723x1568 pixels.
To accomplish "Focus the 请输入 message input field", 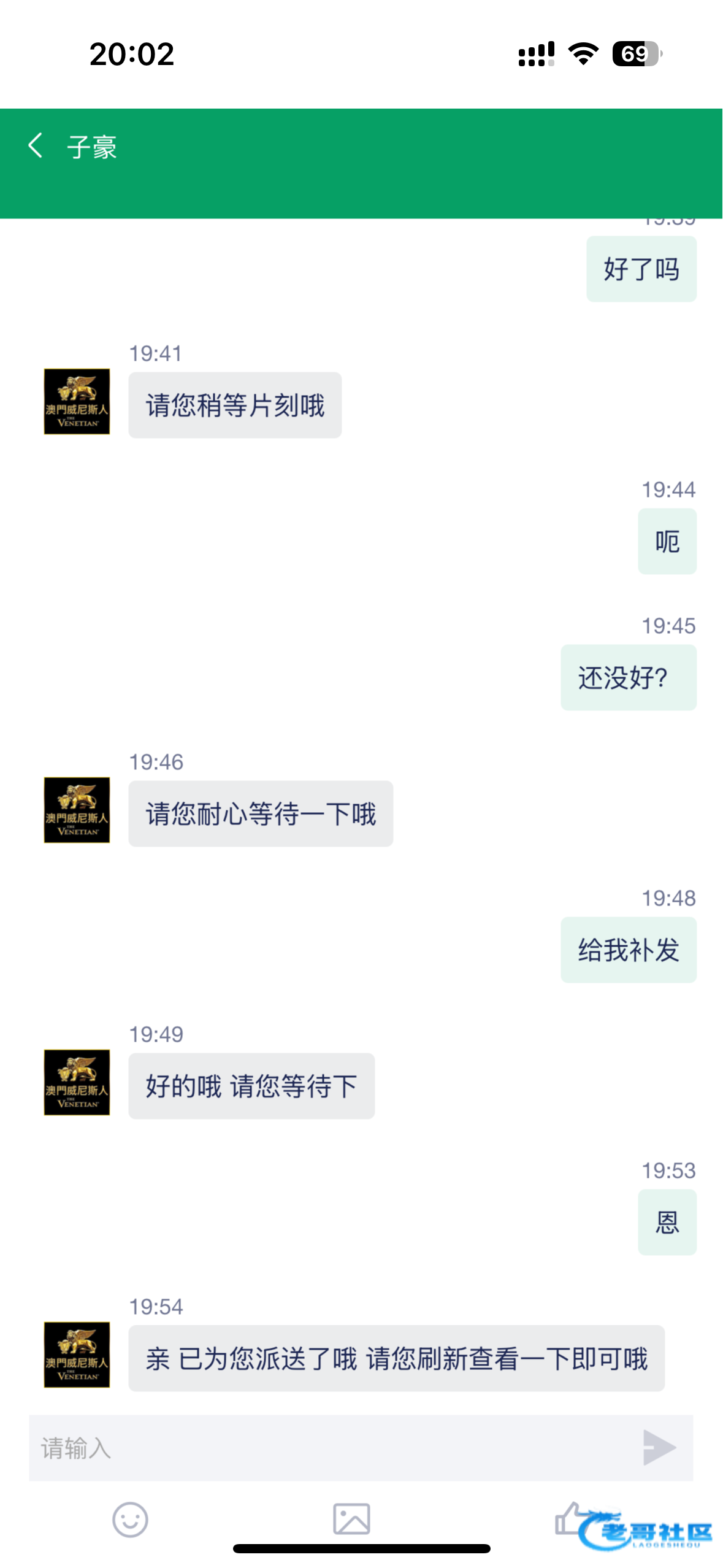I will click(x=331, y=1448).
